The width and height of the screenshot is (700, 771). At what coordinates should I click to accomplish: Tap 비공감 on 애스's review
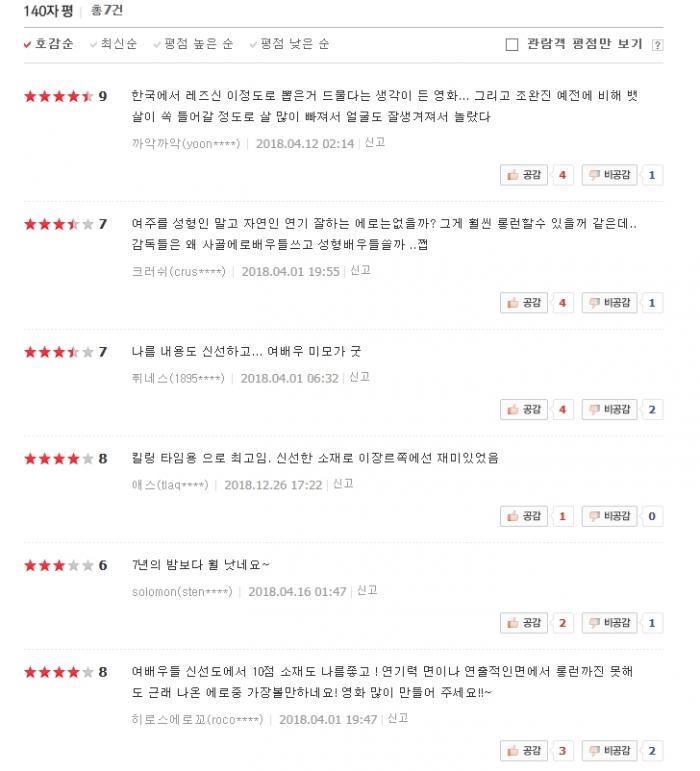point(609,516)
